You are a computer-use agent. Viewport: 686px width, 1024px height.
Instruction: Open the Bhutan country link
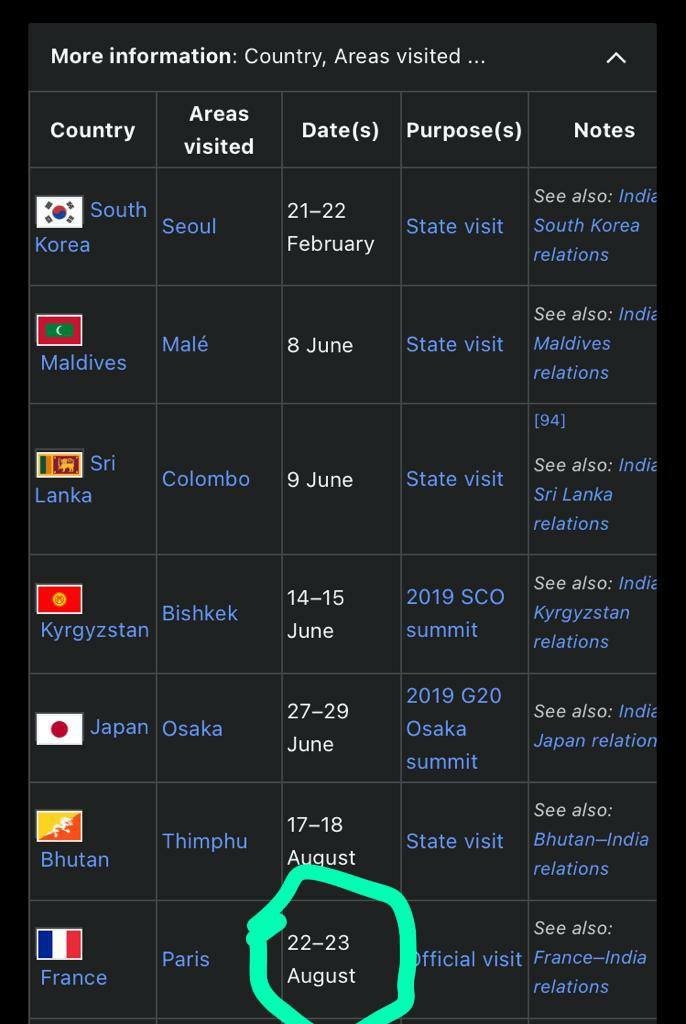(x=75, y=859)
